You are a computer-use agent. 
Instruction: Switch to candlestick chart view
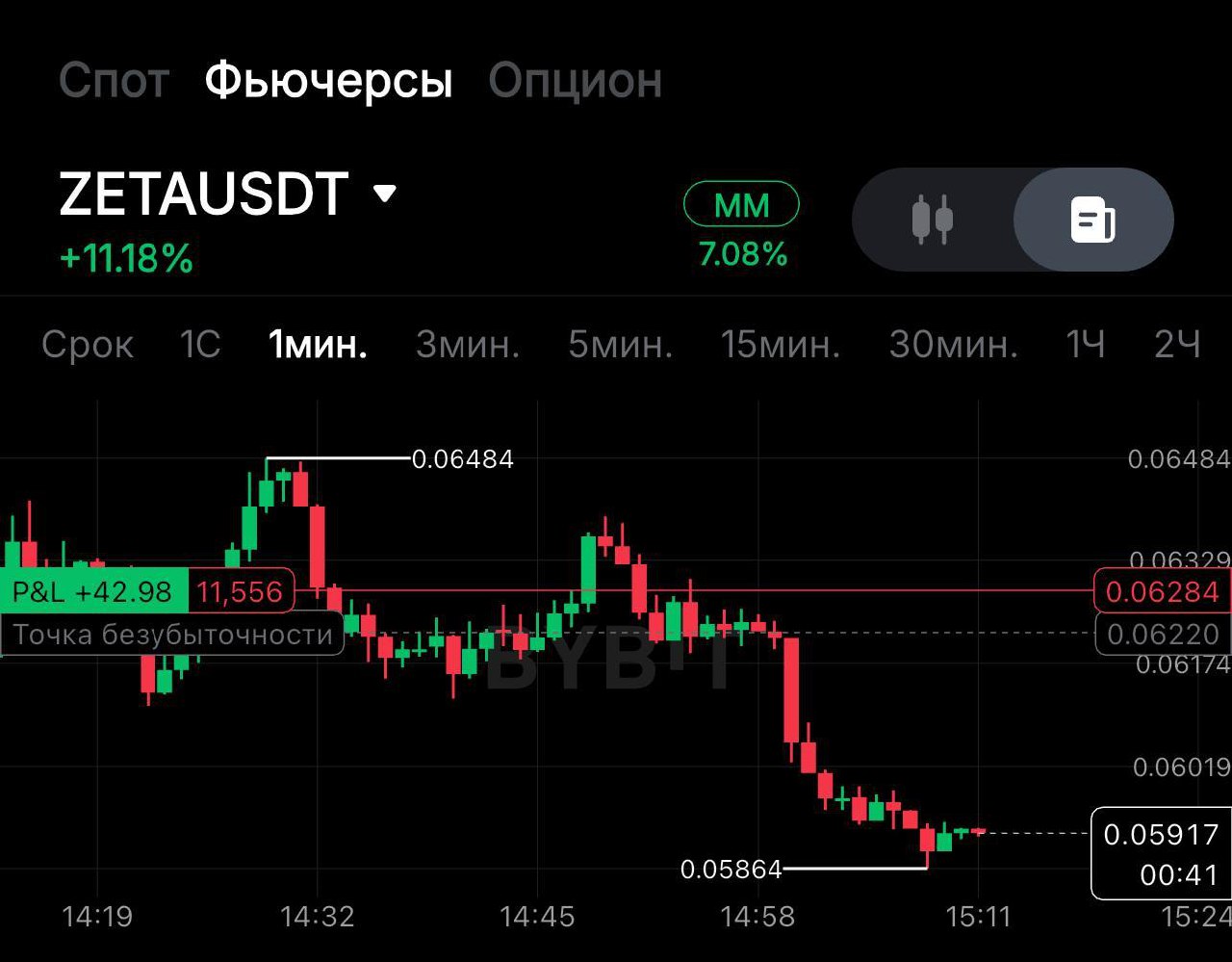[933, 220]
